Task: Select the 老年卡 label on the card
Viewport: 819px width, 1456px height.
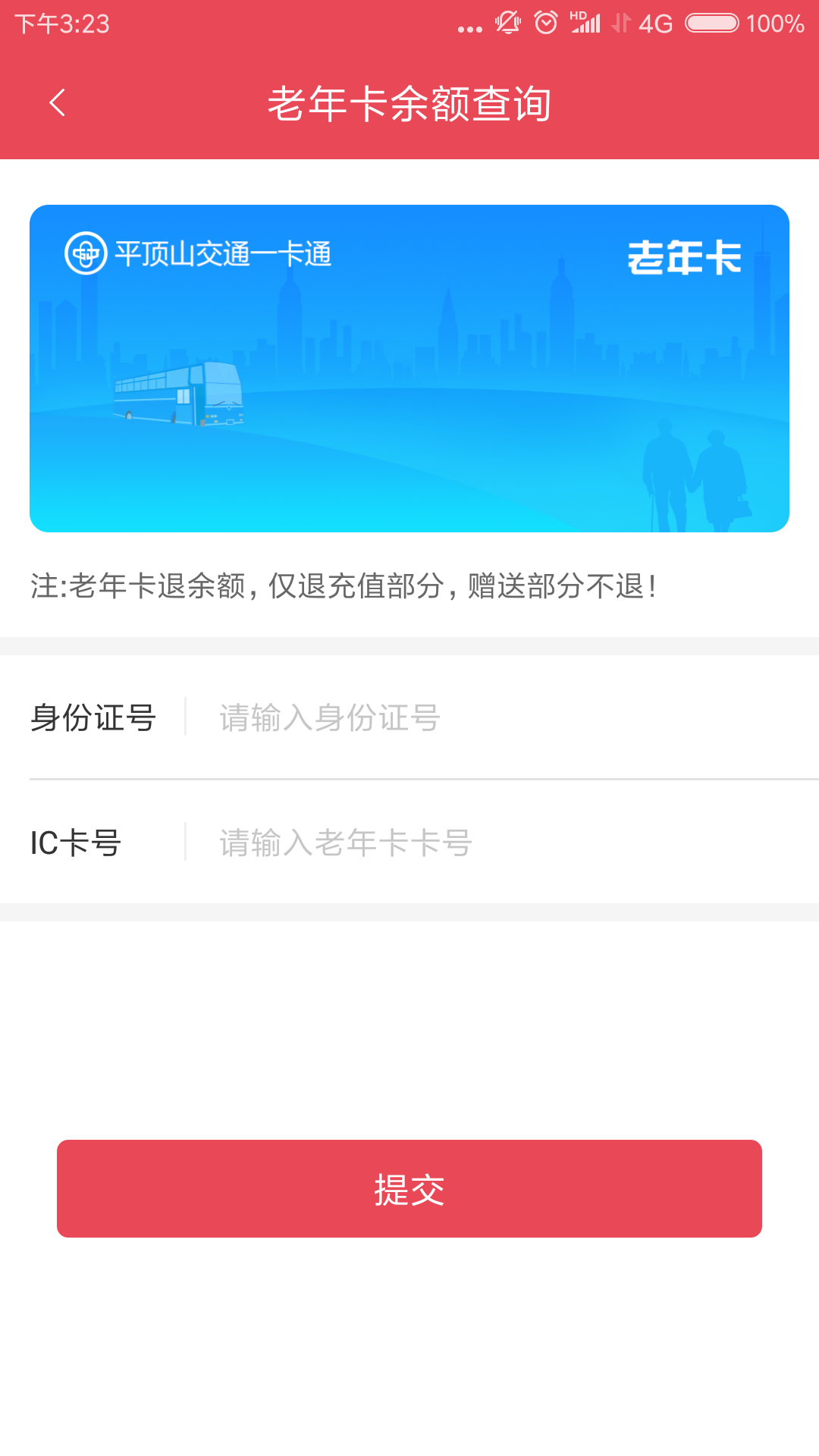Action: [x=685, y=256]
